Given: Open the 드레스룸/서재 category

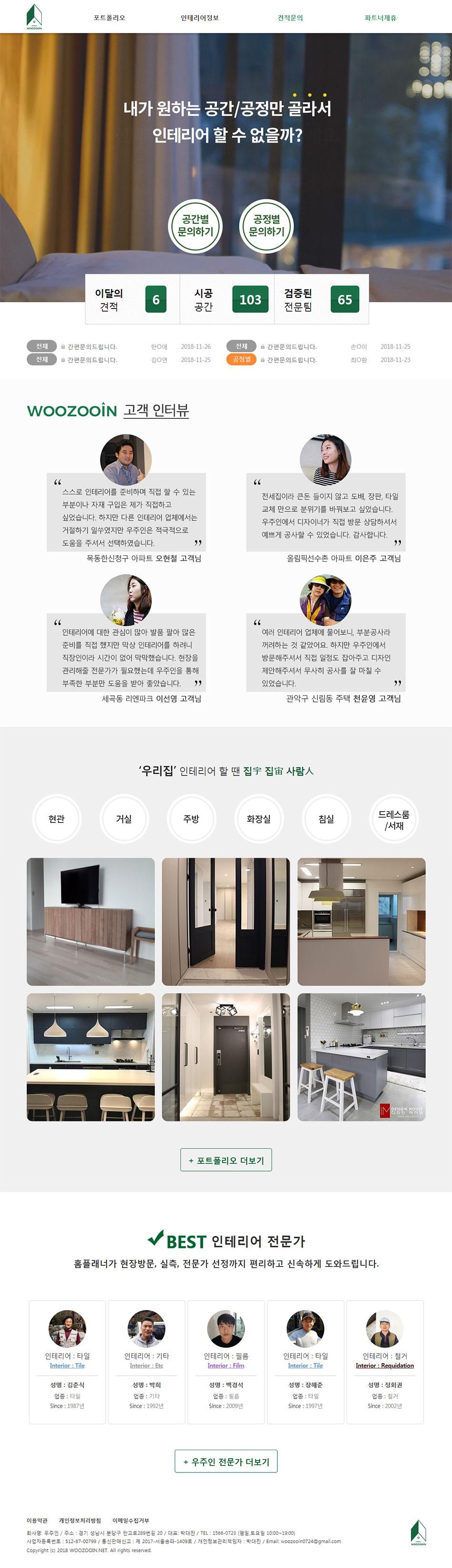Looking at the screenshot, I should click(x=393, y=819).
